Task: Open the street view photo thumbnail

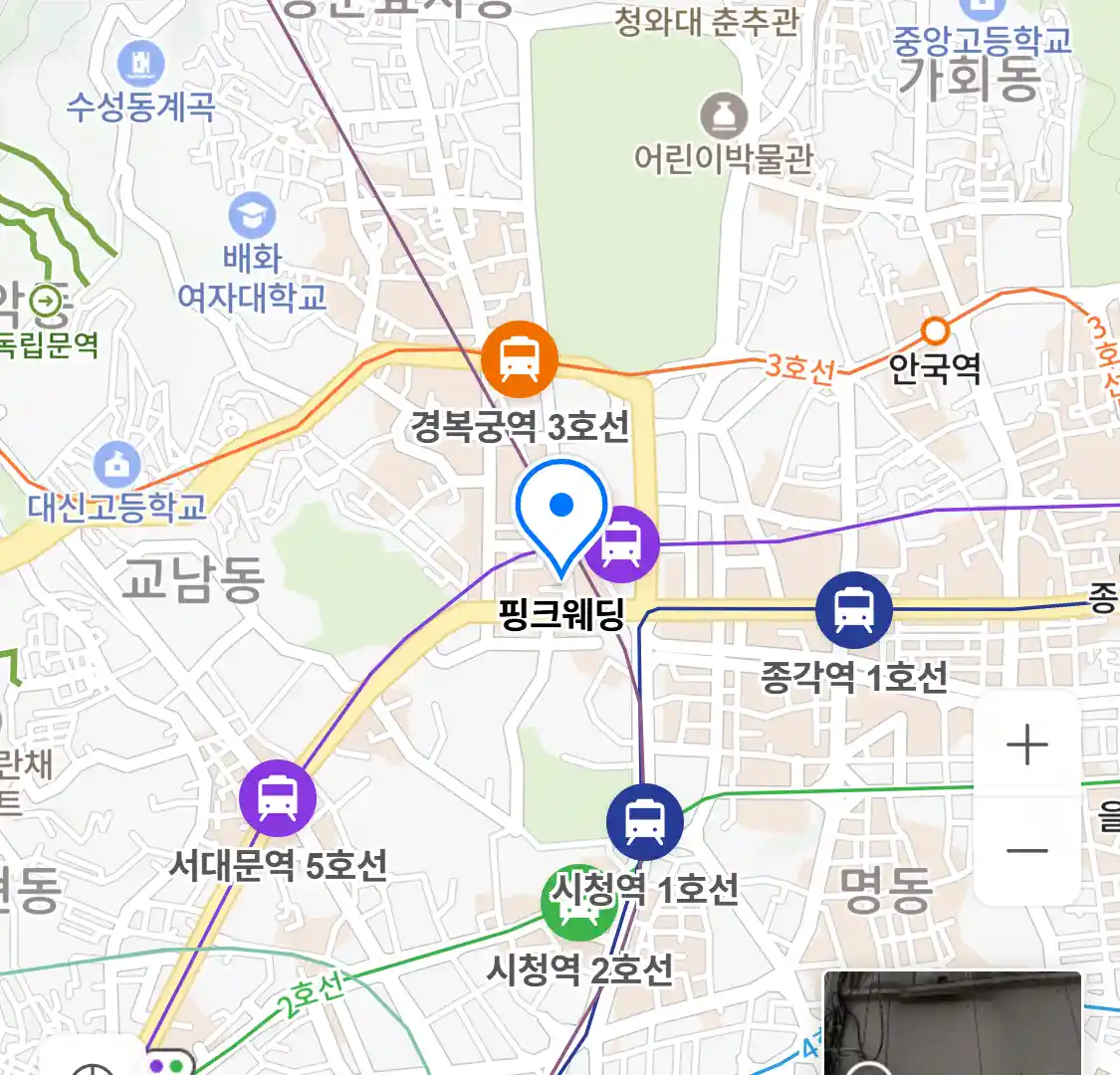Action: pos(952,1025)
